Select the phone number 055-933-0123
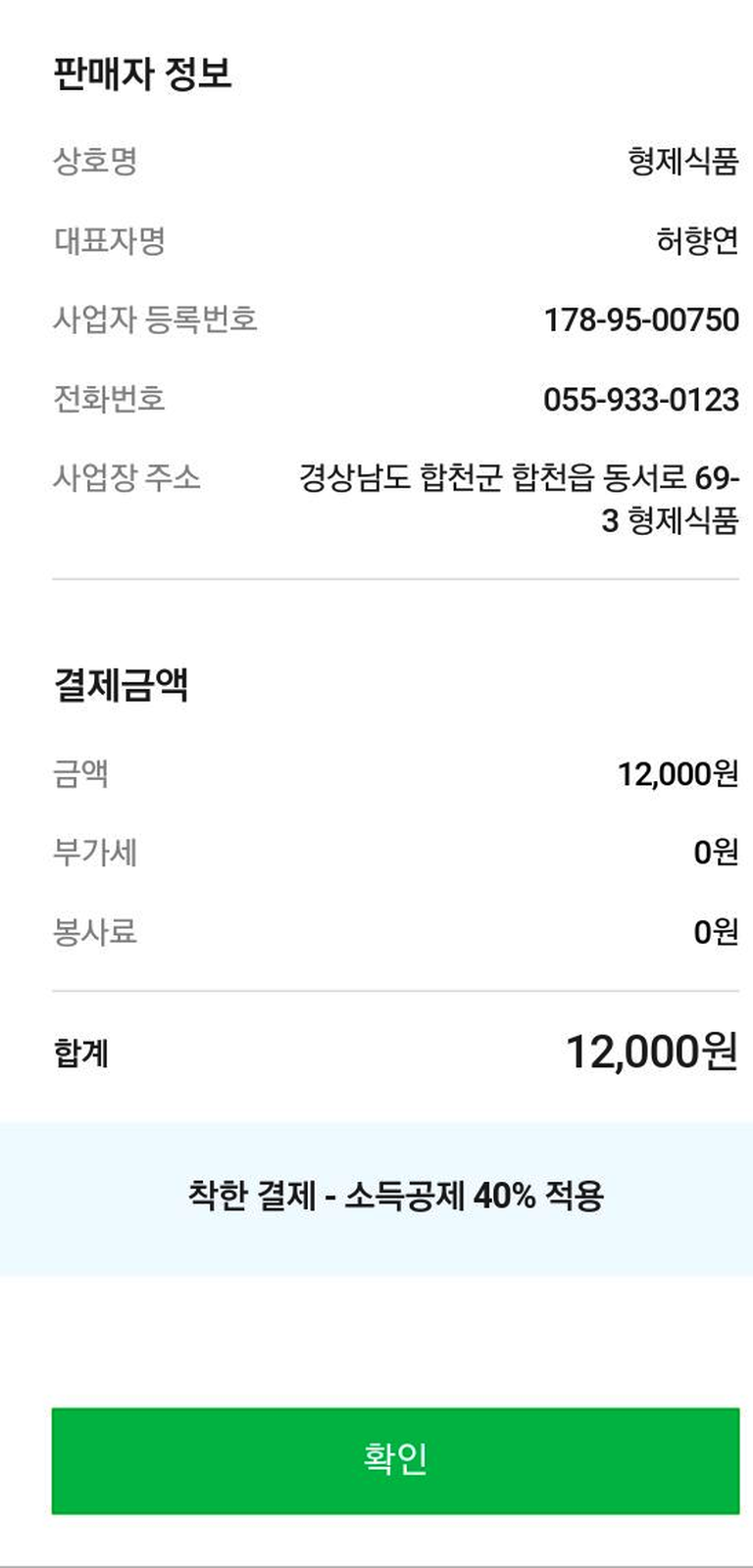This screenshot has height=1568, width=753. point(638,398)
